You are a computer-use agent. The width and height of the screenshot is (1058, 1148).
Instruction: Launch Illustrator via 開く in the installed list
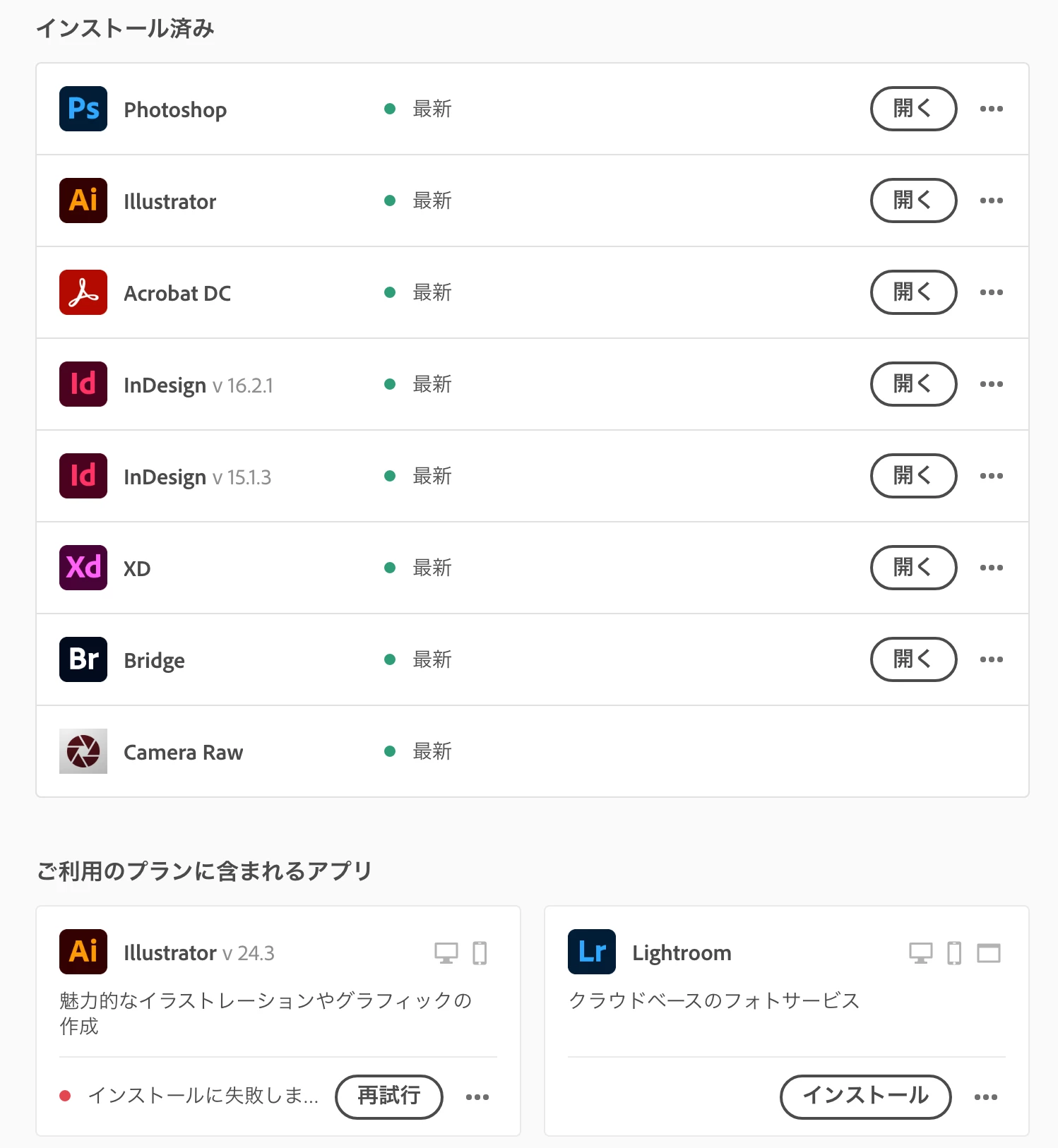[x=913, y=201]
